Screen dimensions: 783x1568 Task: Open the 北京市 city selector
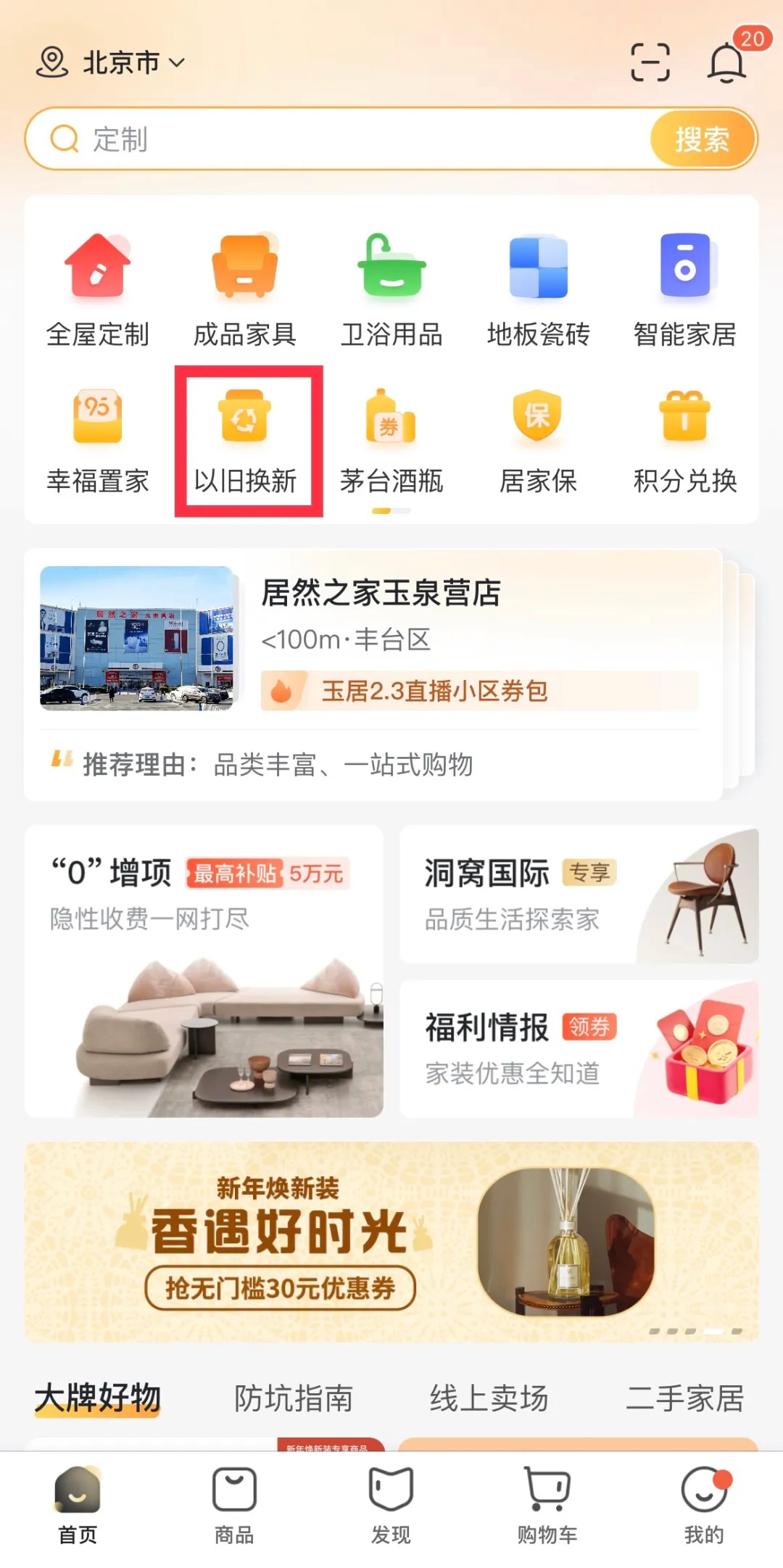coord(112,63)
